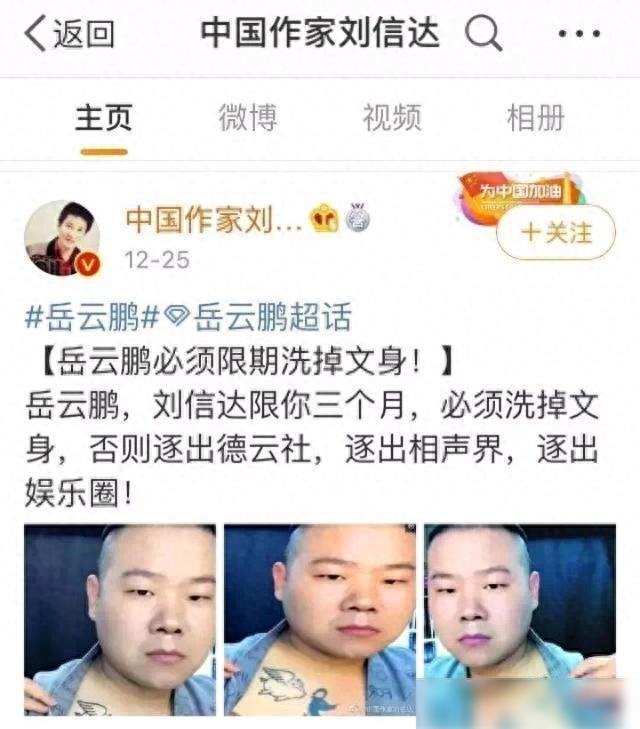Viewport: 640px width, 729px height.
Task: Open the 岳云鹏超话 super topic link
Action: click(258, 318)
